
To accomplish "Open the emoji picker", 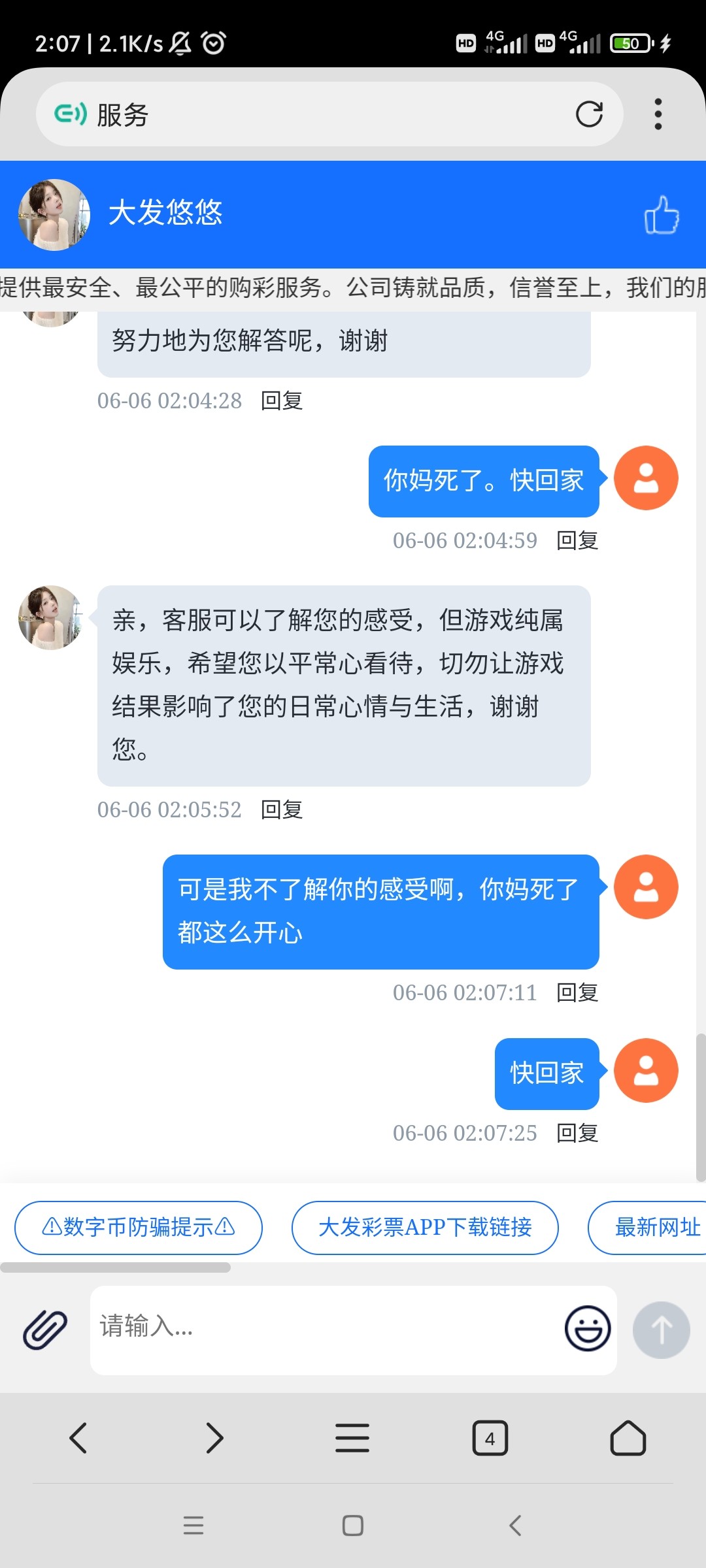I will coord(588,1328).
